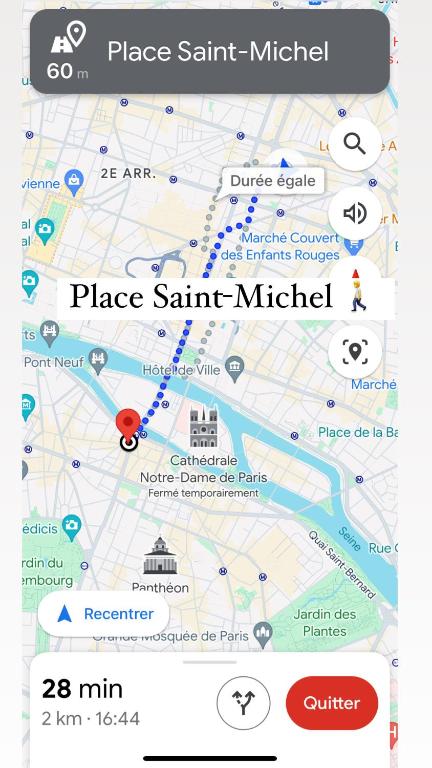
Task: Open Marché Couvert des Enfants Rouges marker
Action: [x=354, y=245]
